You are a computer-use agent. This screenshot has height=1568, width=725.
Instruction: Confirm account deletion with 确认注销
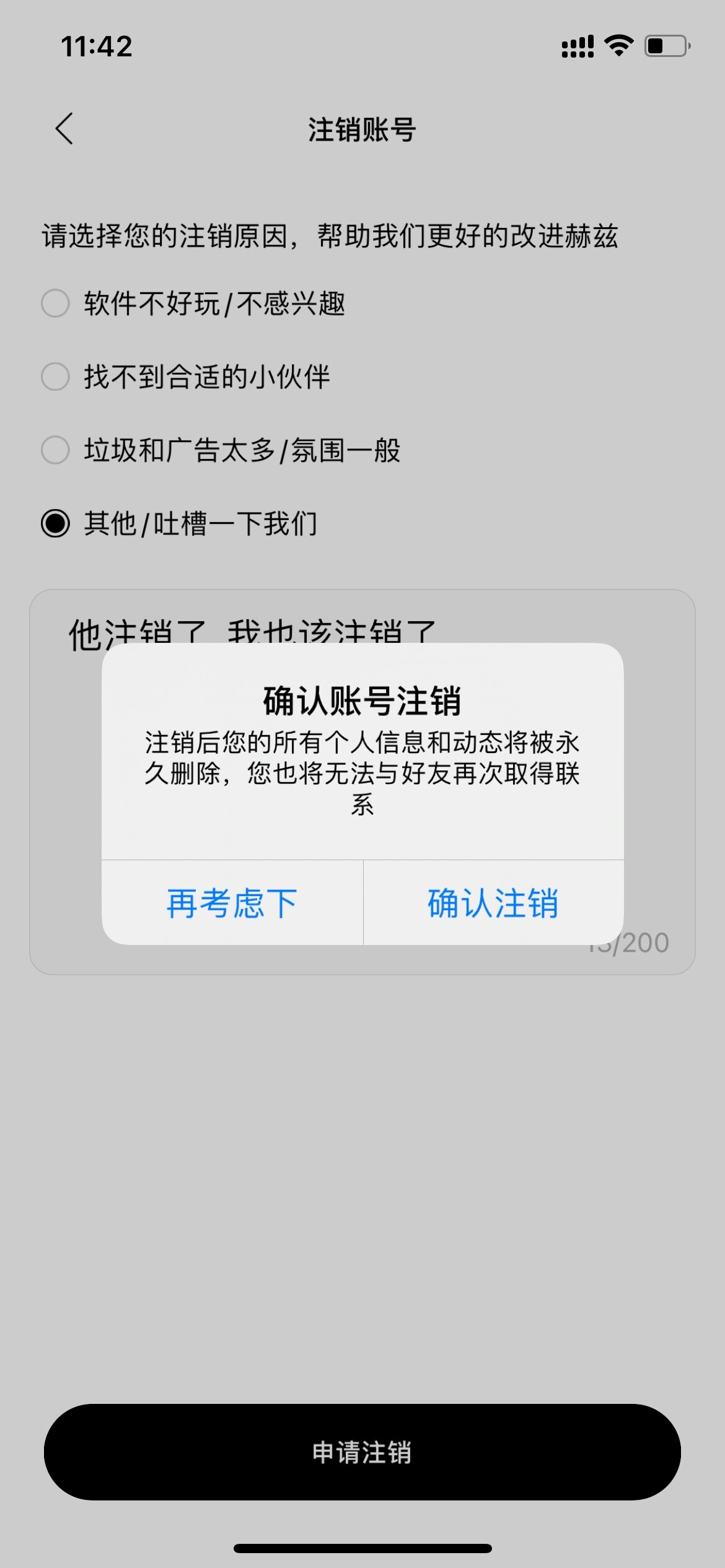click(x=493, y=903)
